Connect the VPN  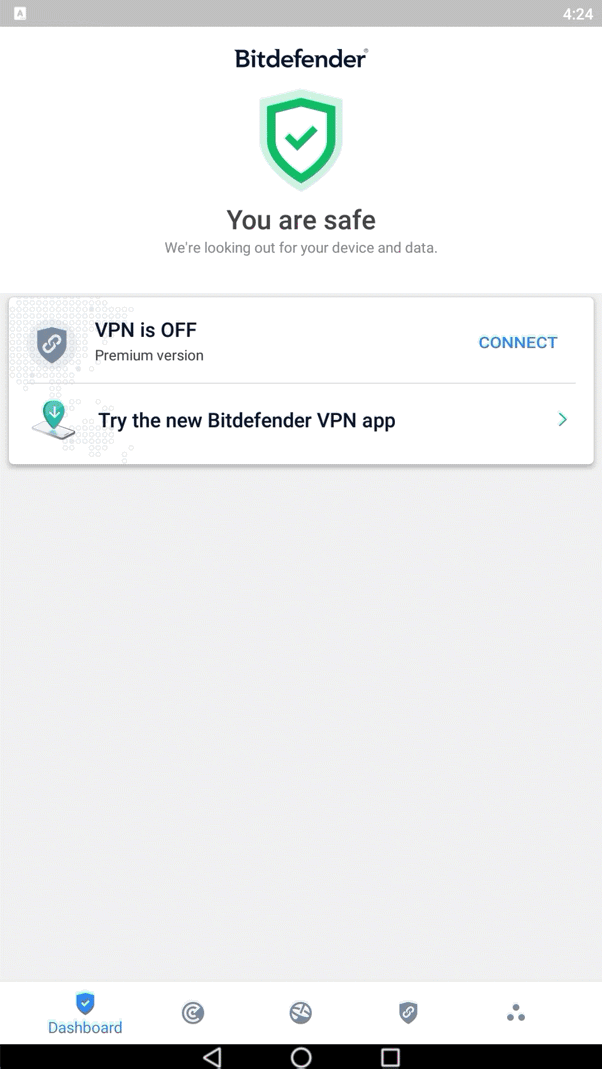tap(517, 342)
